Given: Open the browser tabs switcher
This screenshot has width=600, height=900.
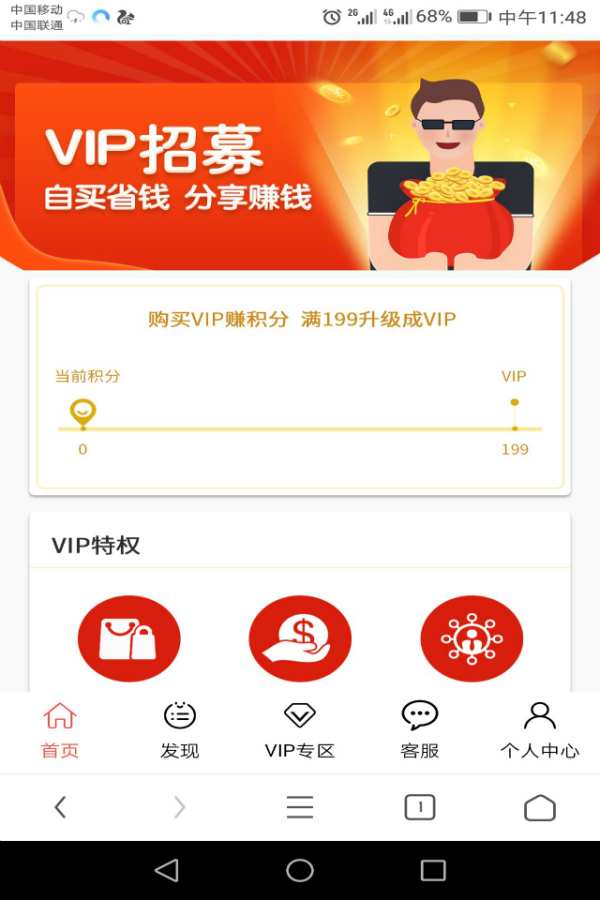Looking at the screenshot, I should (420, 807).
